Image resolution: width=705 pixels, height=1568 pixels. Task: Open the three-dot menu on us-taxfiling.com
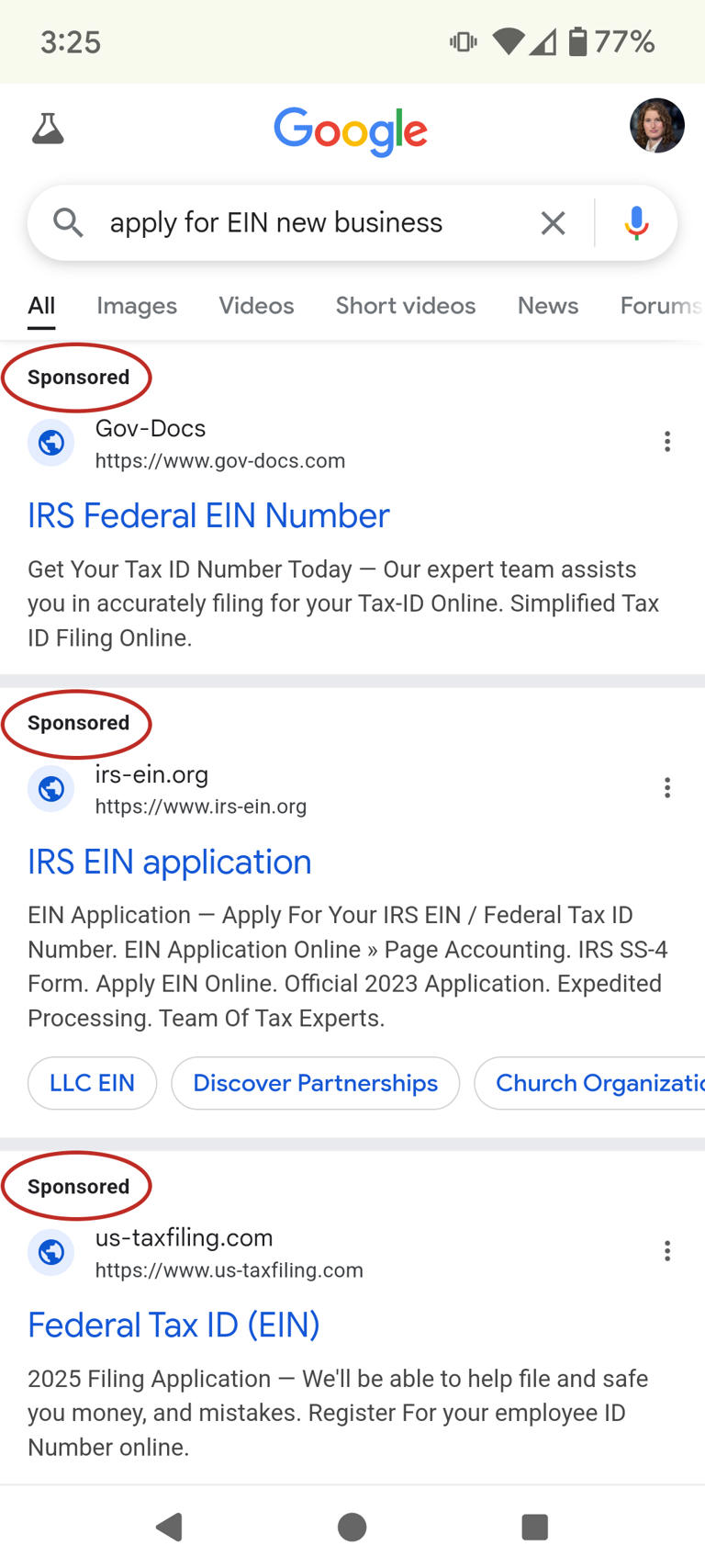[667, 1250]
